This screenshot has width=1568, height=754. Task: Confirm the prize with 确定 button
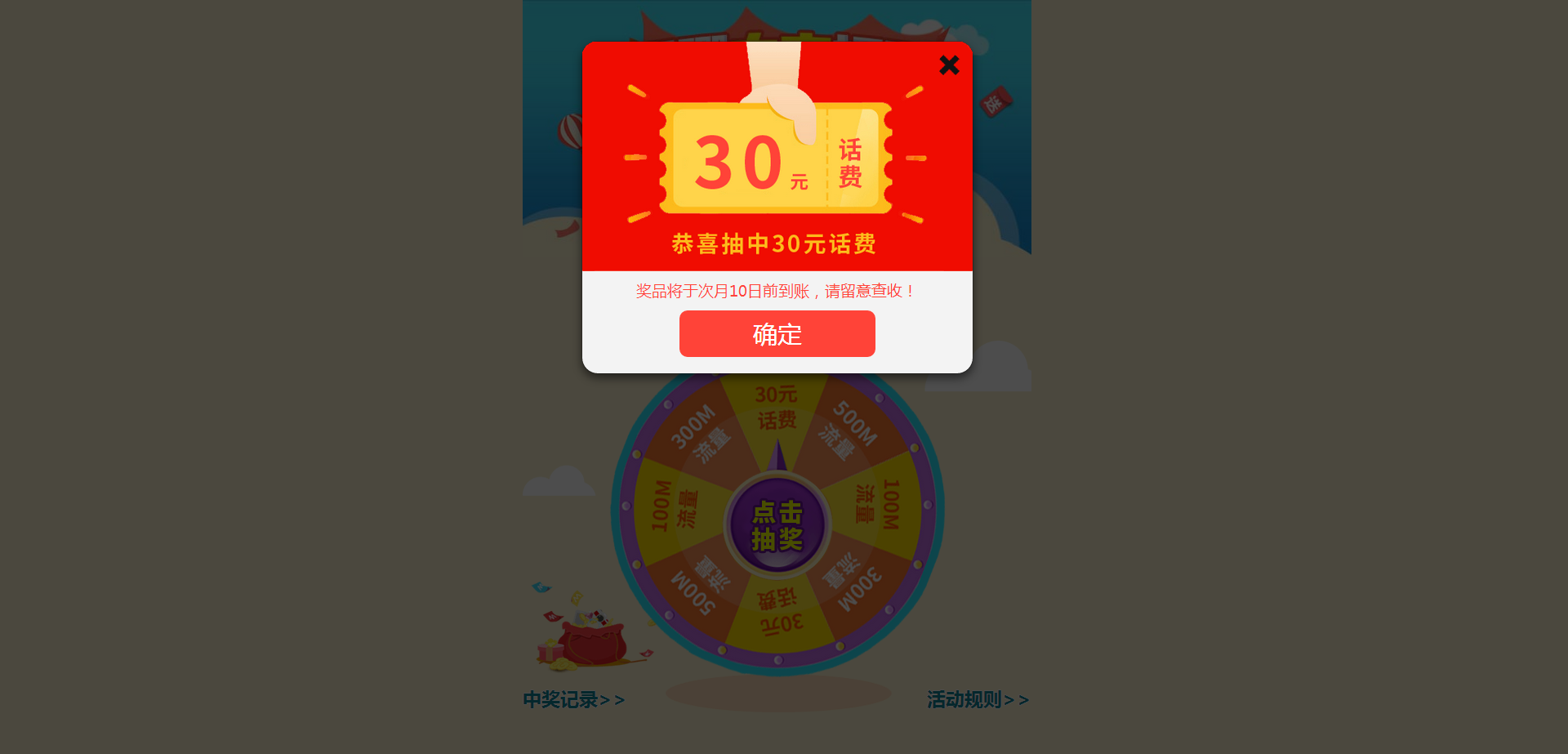(x=777, y=334)
